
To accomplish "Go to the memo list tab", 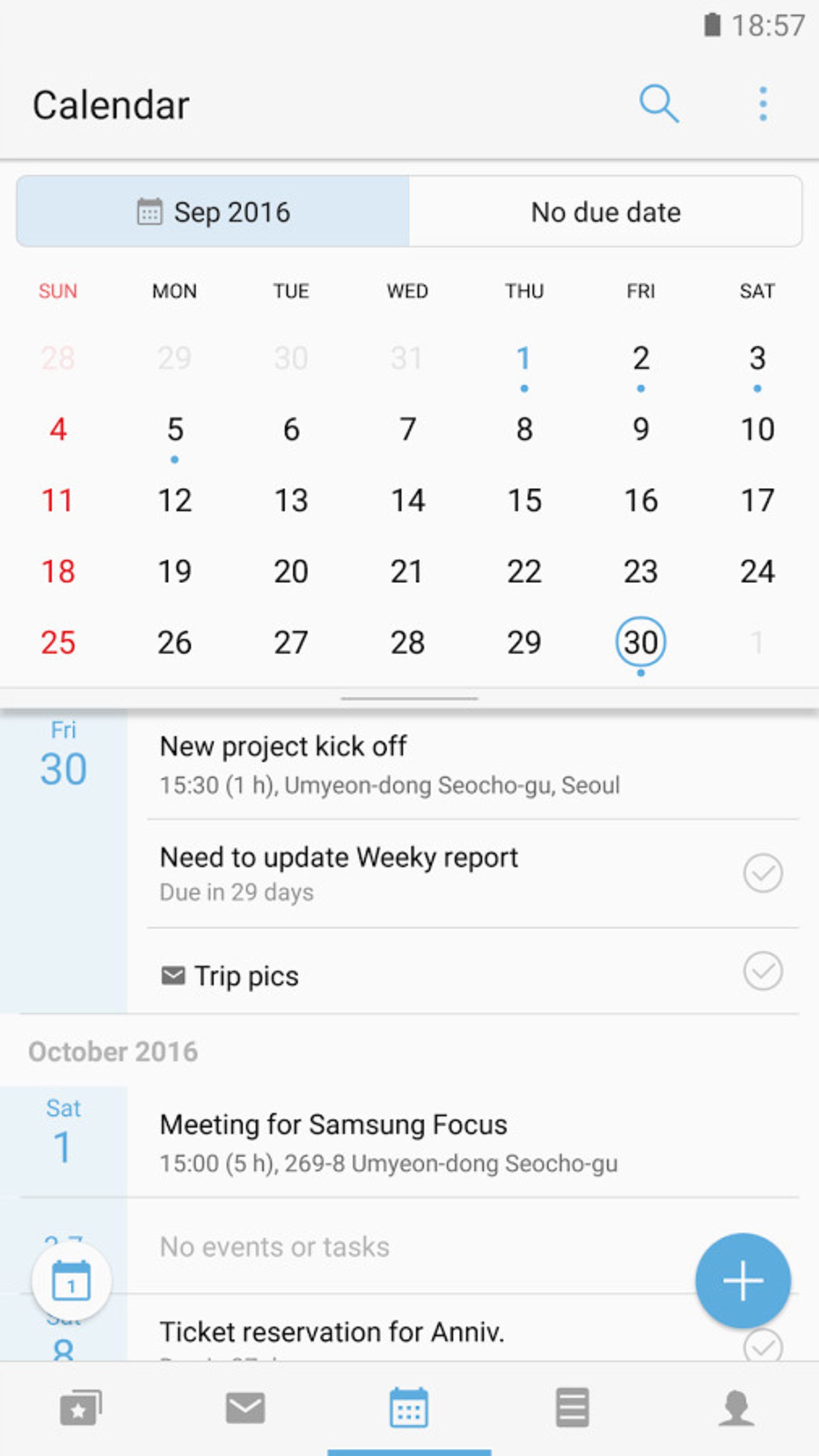I will [572, 1407].
